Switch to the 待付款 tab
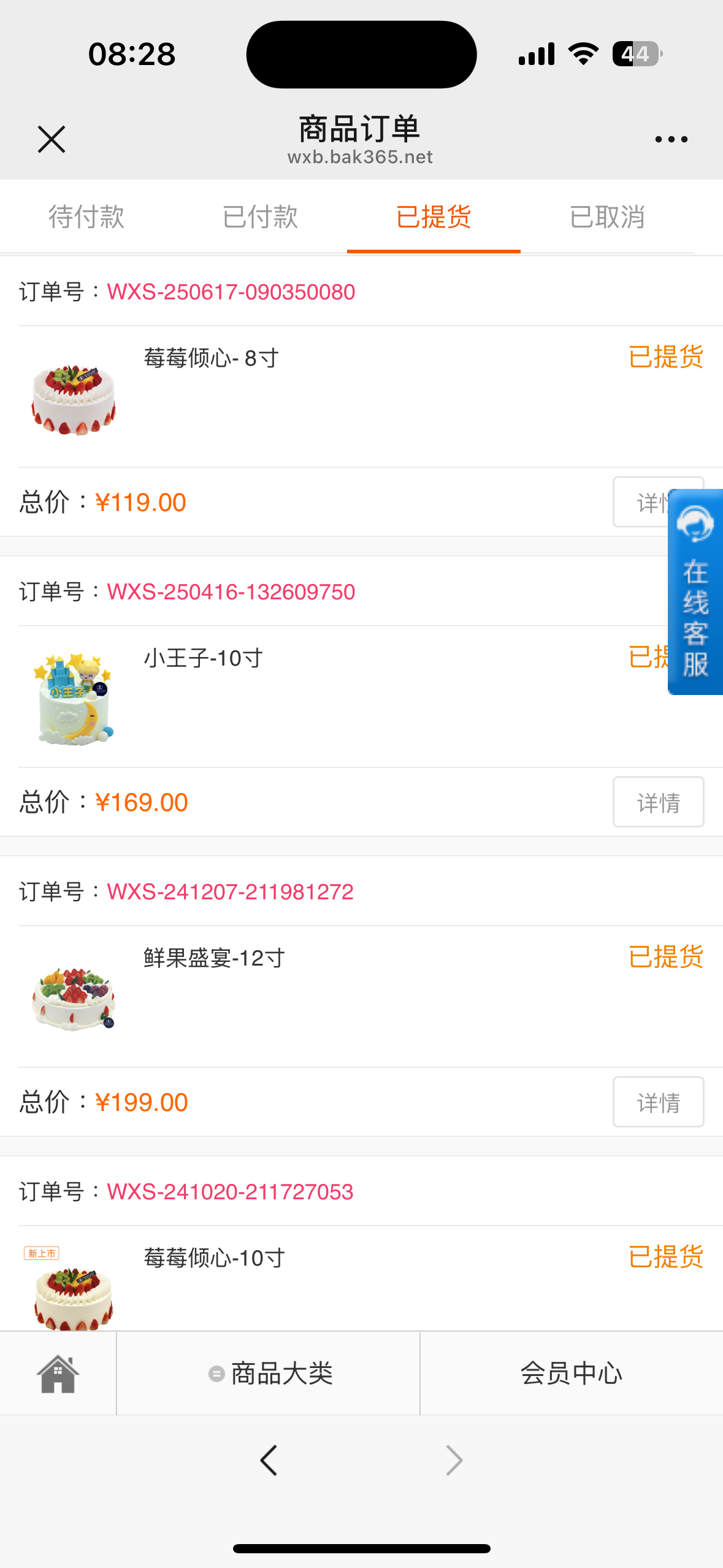Image resolution: width=723 pixels, height=1568 pixels. (86, 217)
